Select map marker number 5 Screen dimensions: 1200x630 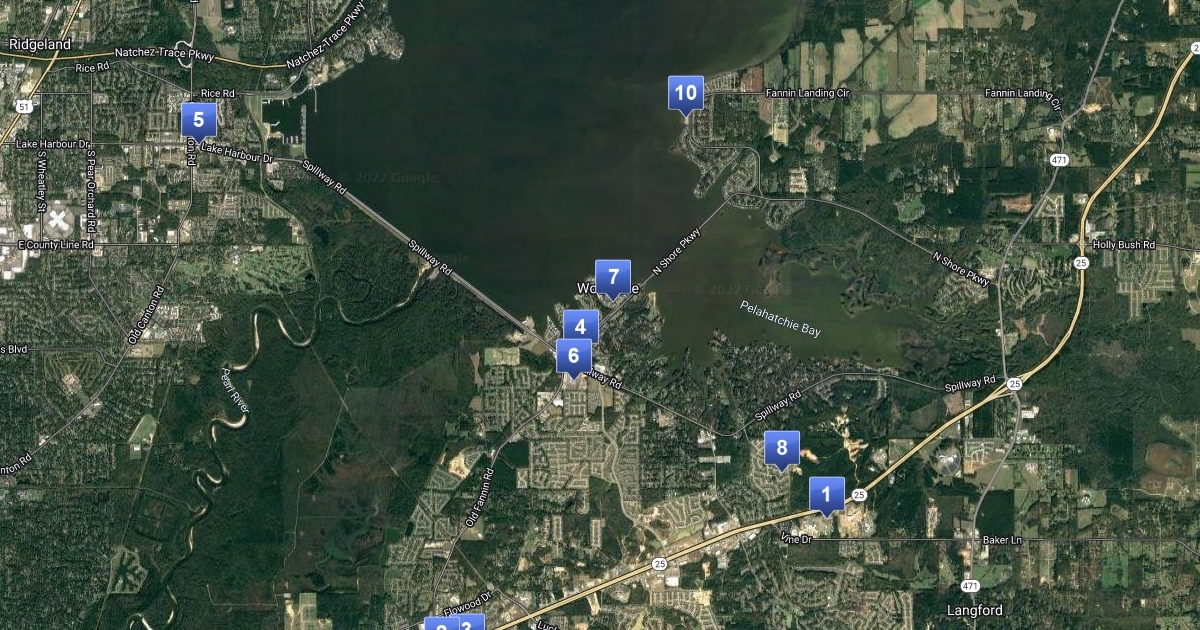[198, 121]
